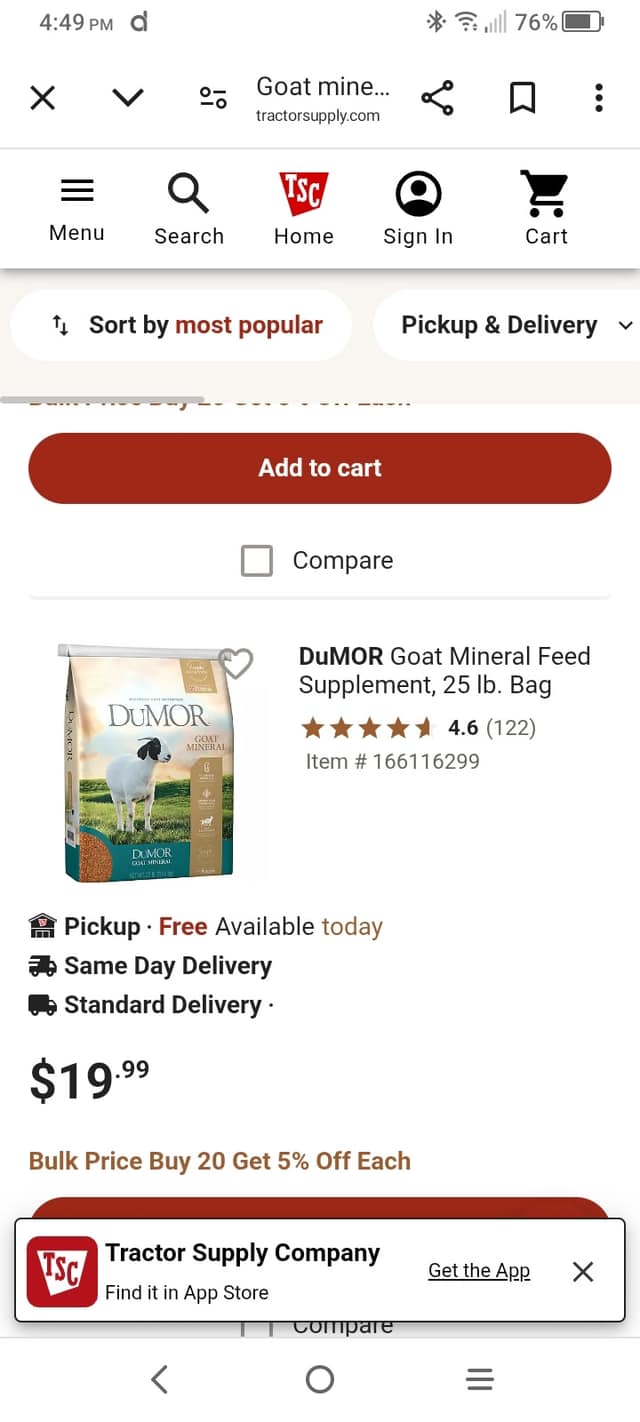Viewport: 640px width, 1422px height.
Task: Close the browser custom tab
Action: click(x=42, y=98)
